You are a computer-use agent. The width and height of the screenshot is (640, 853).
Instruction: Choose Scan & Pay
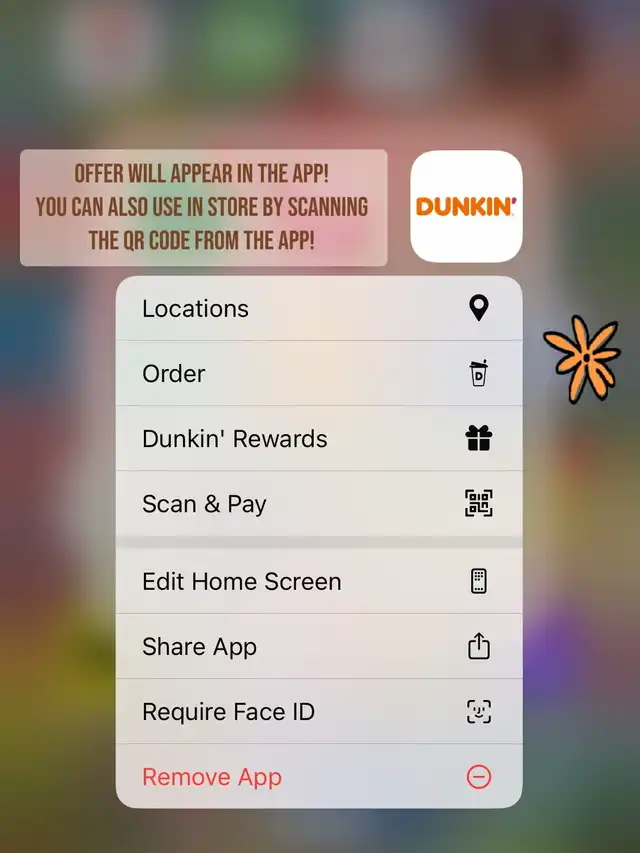(x=319, y=504)
